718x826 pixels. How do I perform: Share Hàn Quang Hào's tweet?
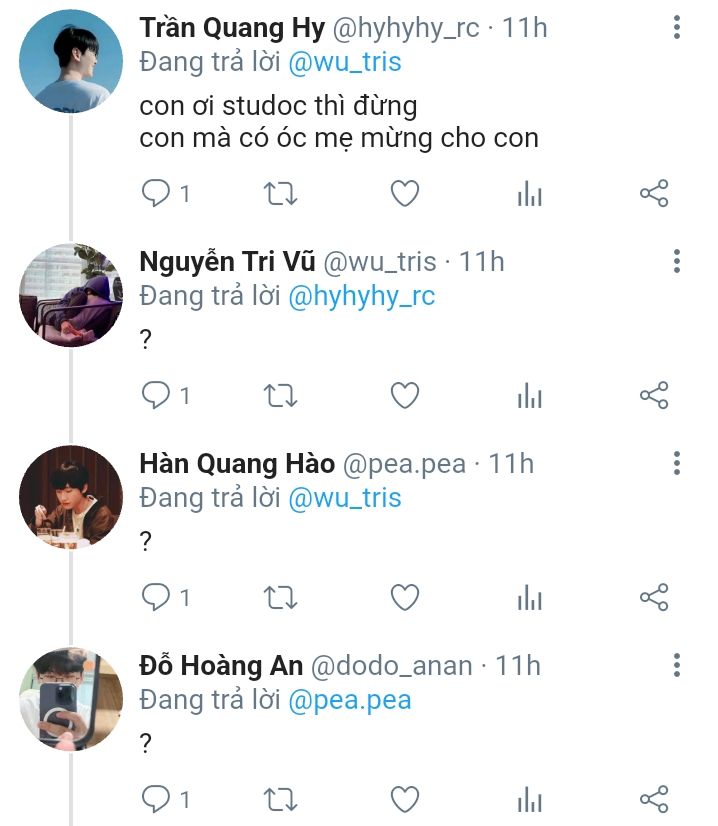pos(653,598)
